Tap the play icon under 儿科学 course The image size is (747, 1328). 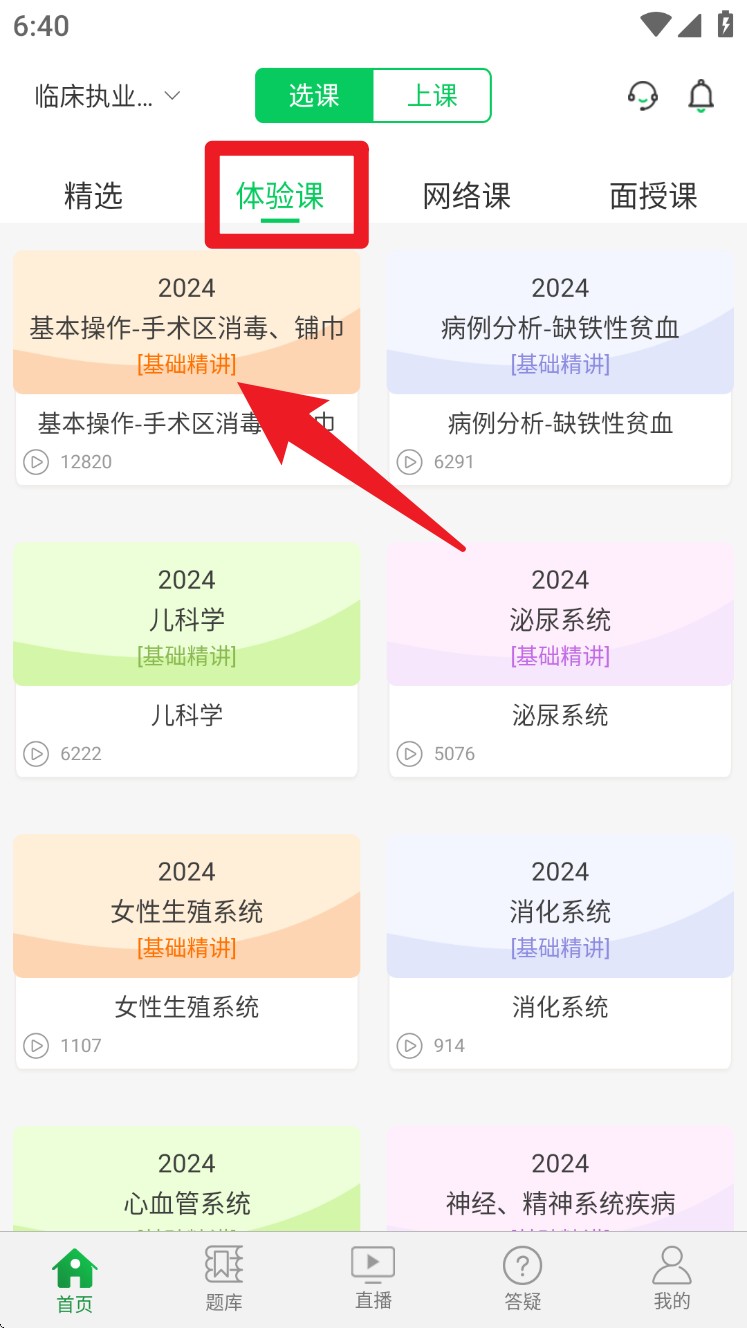36,753
